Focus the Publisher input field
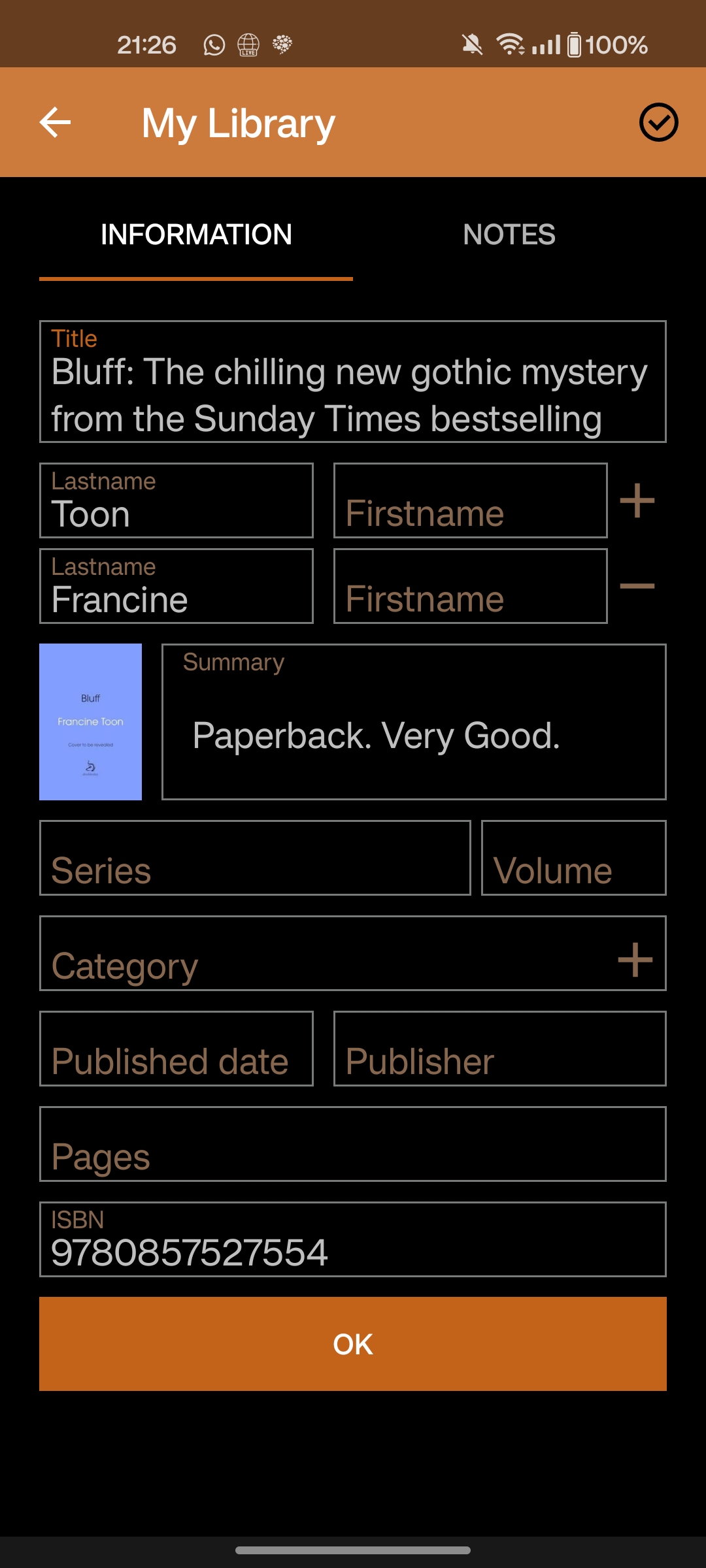Viewport: 706px width, 1568px height. point(499,1049)
